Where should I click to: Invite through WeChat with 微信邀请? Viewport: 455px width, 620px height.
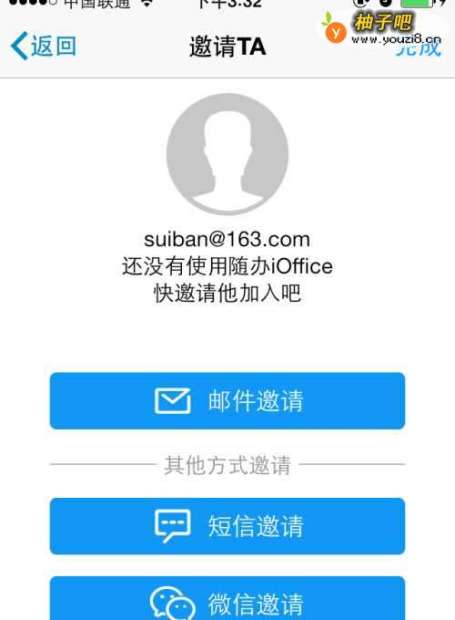[227, 598]
